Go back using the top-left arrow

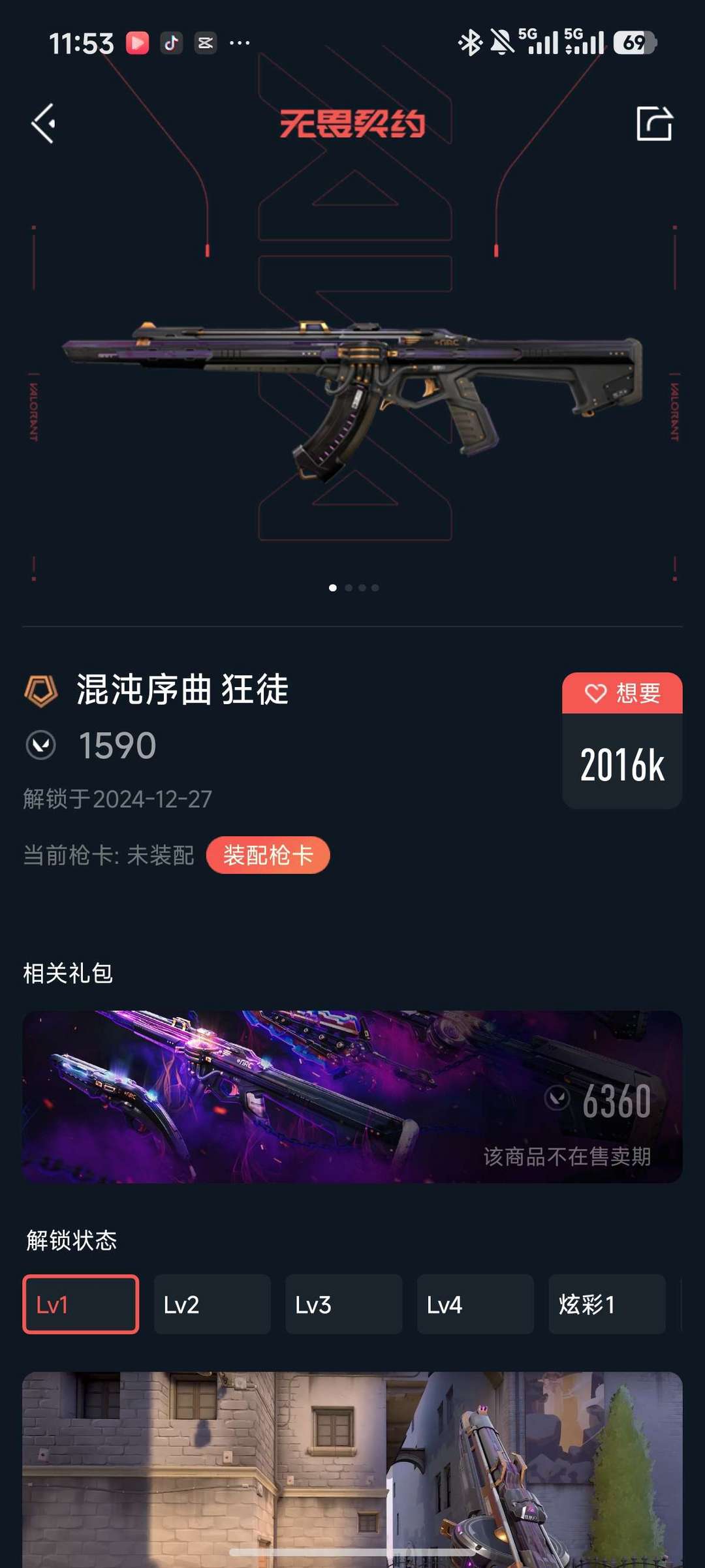44,123
